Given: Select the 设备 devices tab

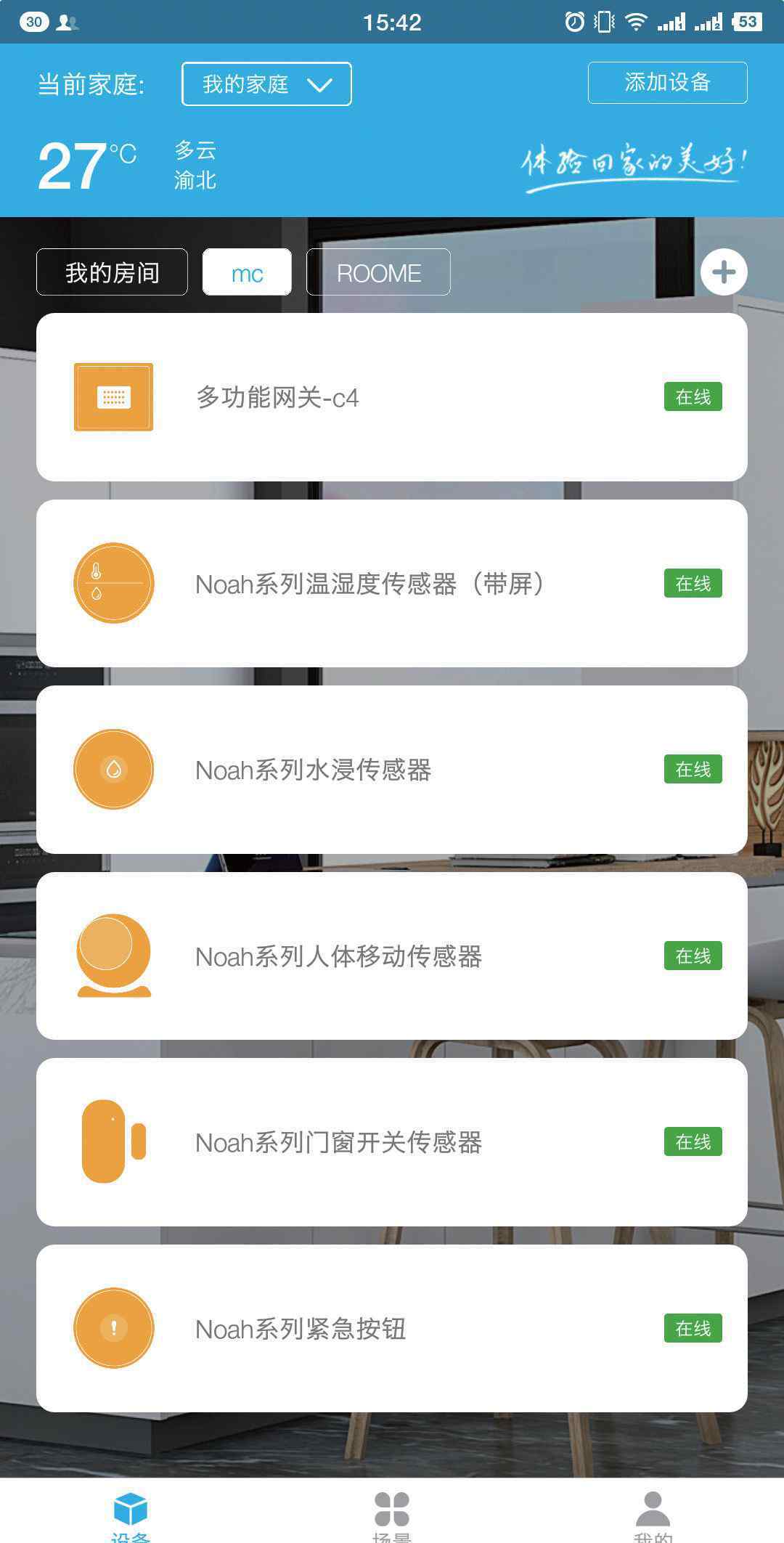Looking at the screenshot, I should click(131, 1514).
